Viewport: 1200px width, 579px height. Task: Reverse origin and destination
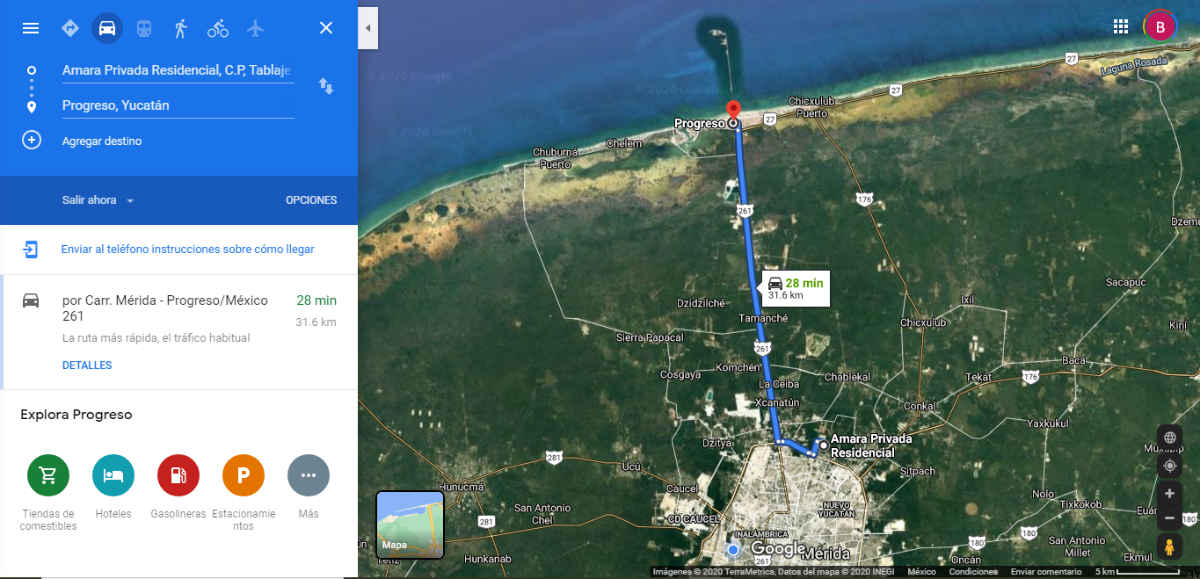coord(326,87)
